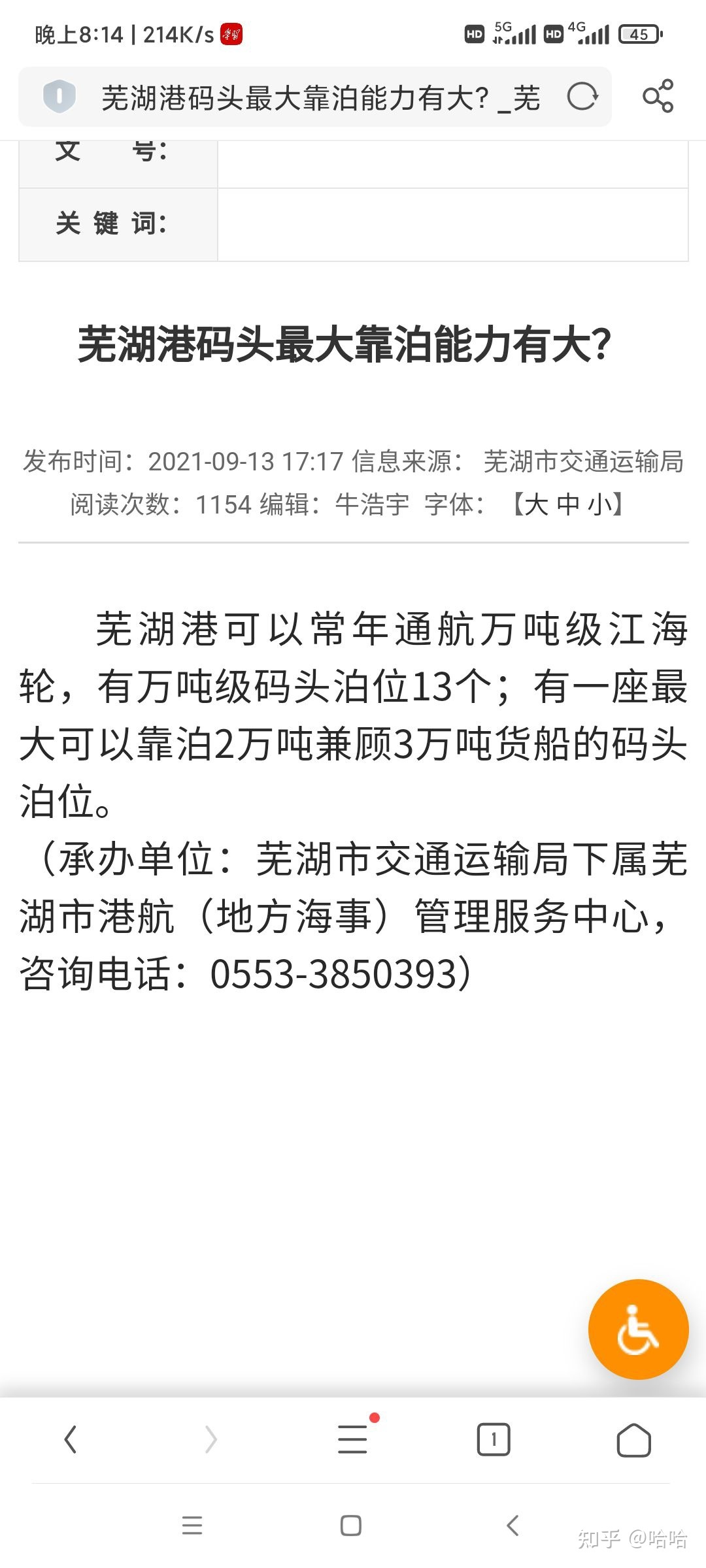Set font size to 大

point(536,504)
